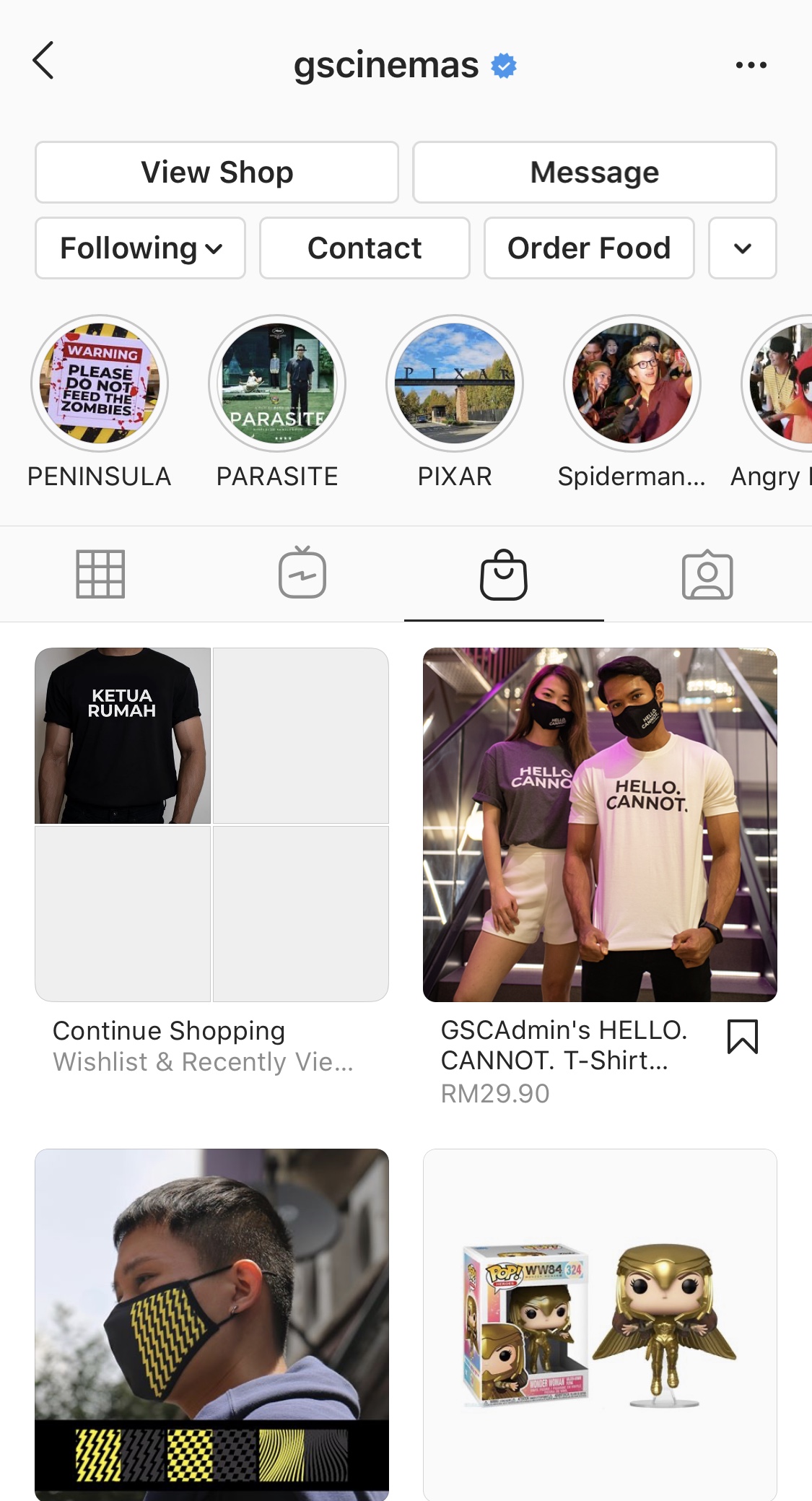Tap the View Shop button

tap(217, 172)
